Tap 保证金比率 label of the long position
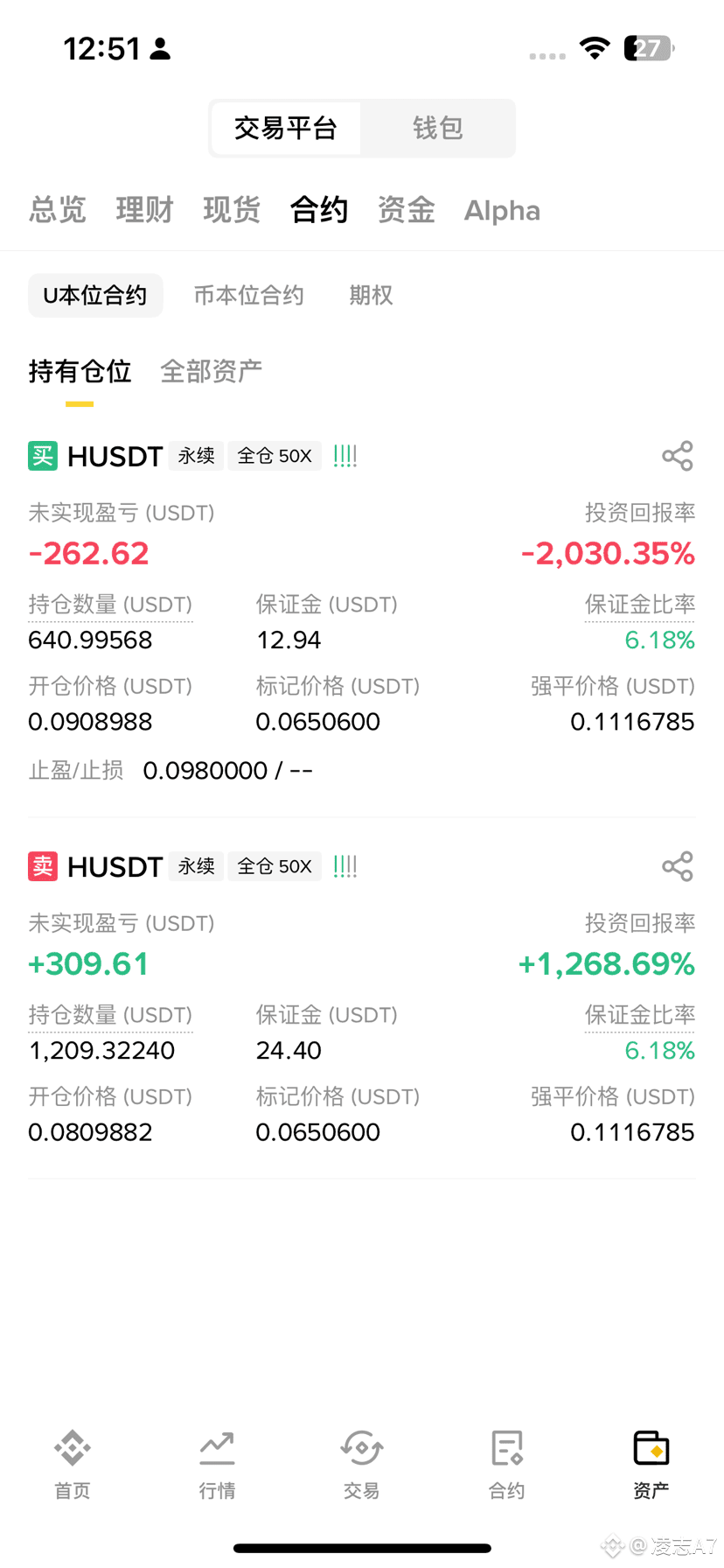Screen dimensions: 724x1568 (x=640, y=605)
